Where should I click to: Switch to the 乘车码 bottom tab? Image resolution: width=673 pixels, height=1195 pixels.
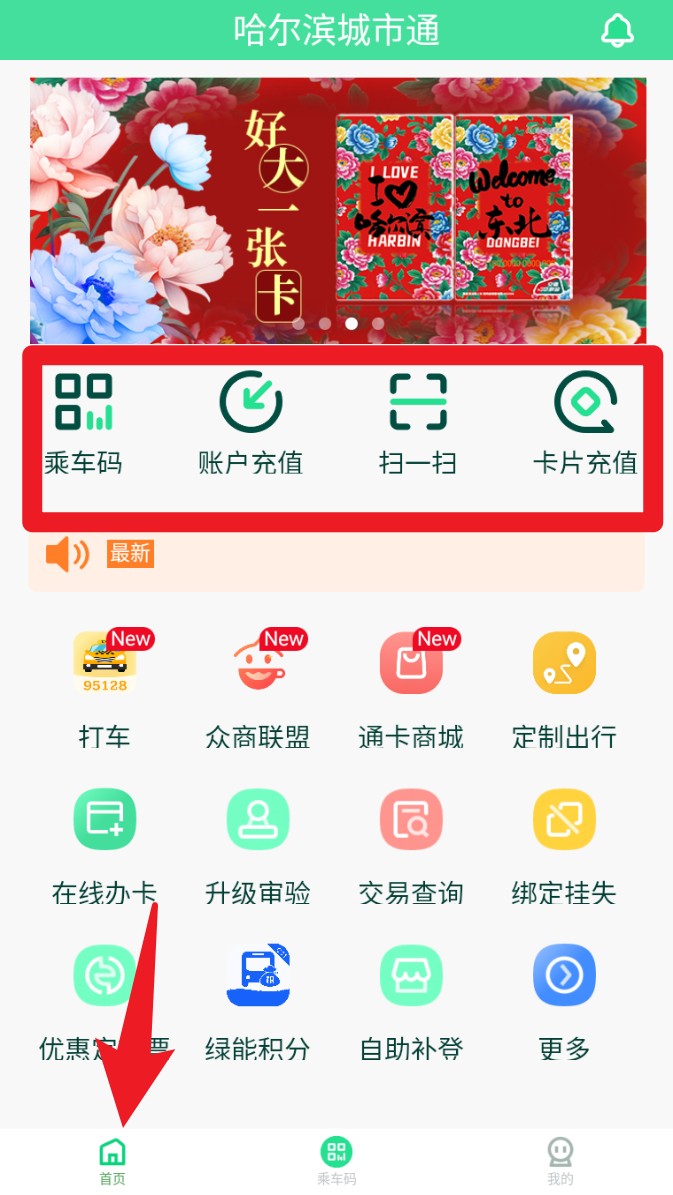(x=336, y=1161)
